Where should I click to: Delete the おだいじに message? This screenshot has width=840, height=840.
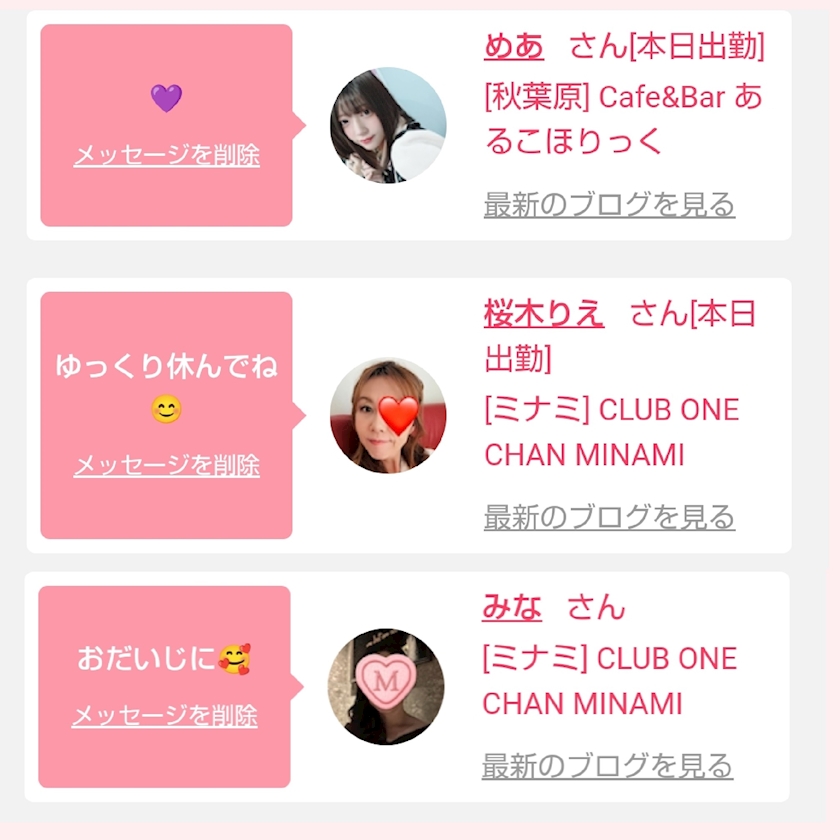164,716
